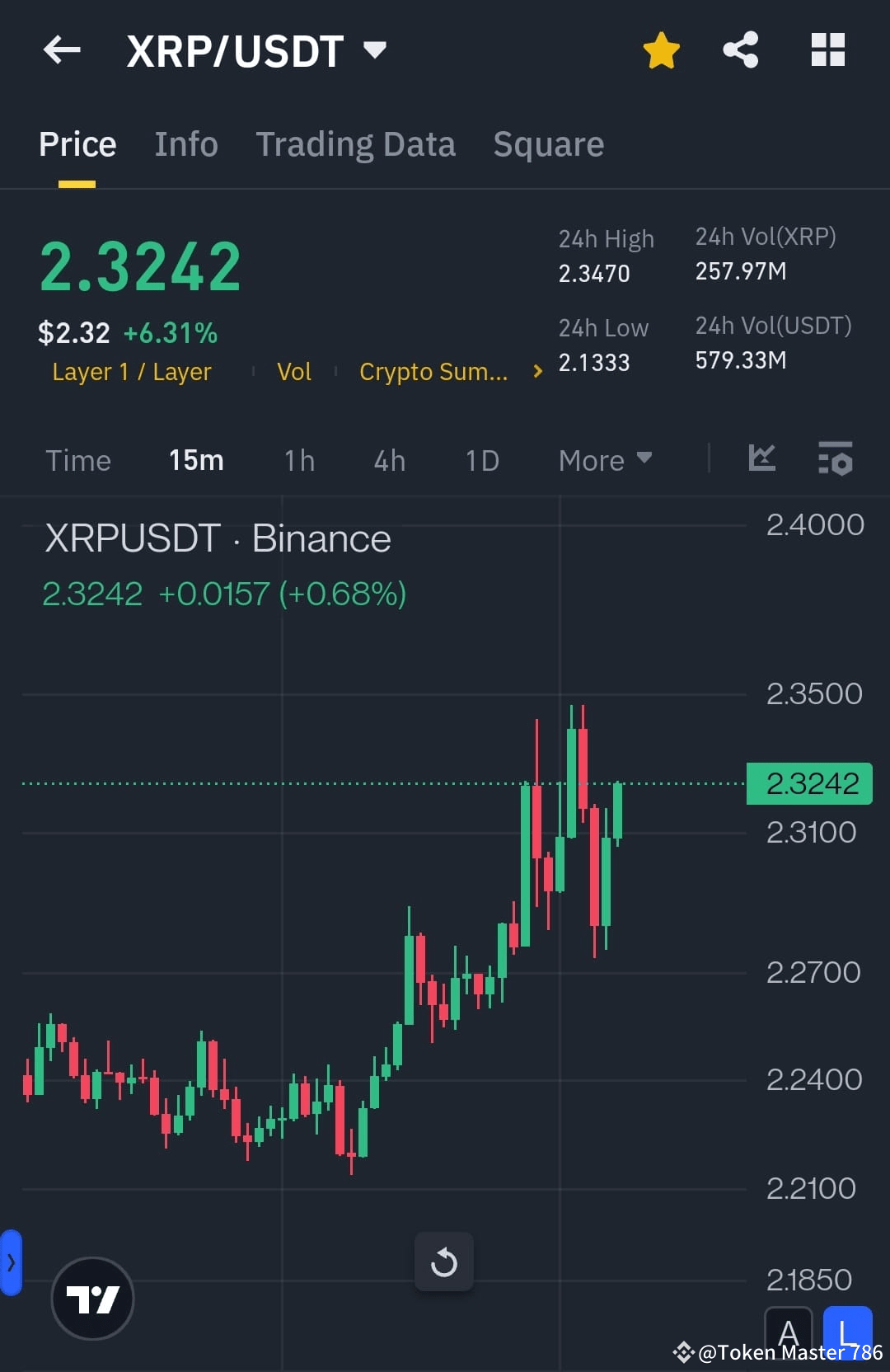
Task: Tap the back arrow to exit the chart
Action: 62,49
